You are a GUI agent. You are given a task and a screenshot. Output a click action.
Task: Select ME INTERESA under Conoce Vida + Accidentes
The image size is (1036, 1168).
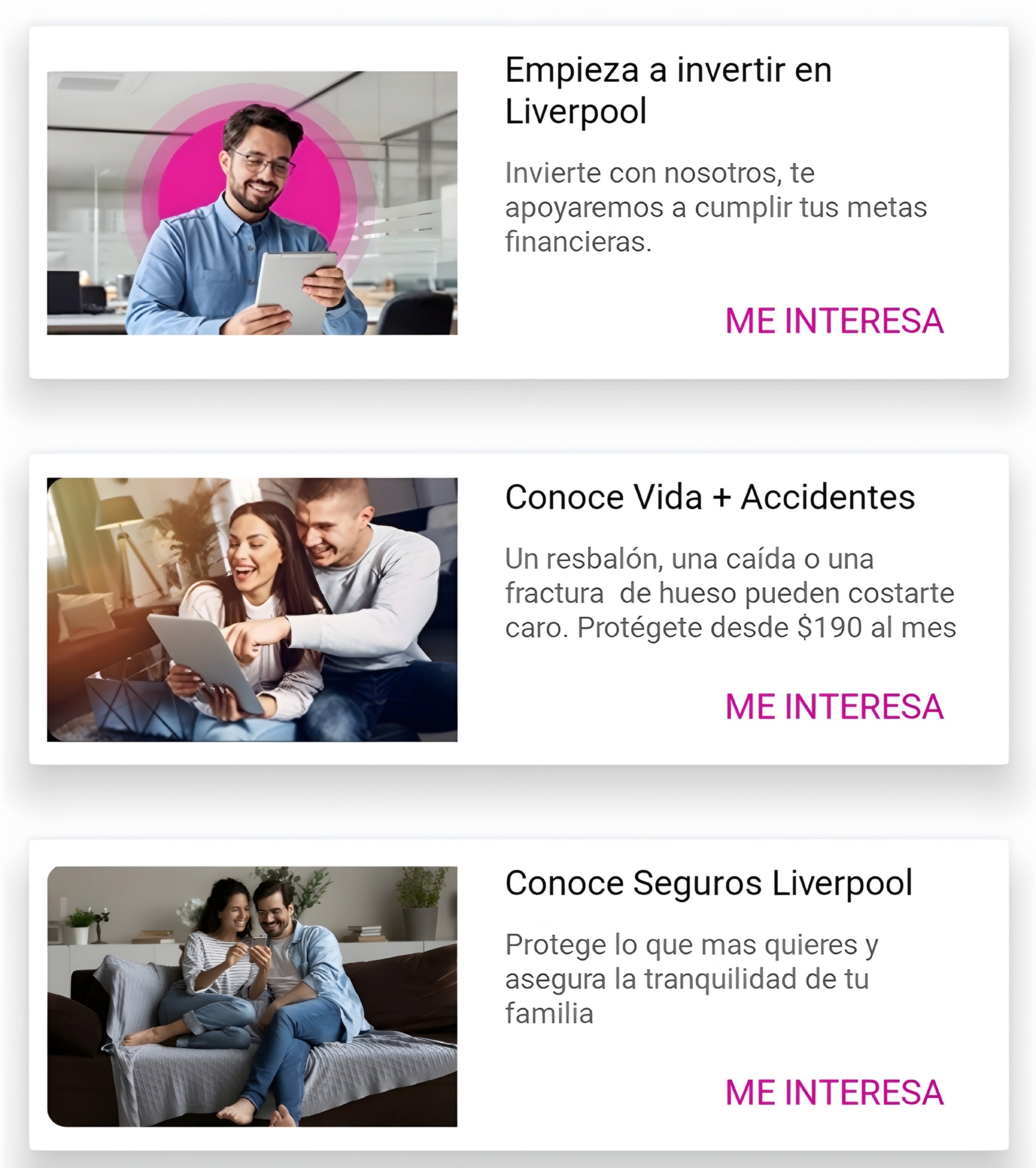[x=834, y=706]
